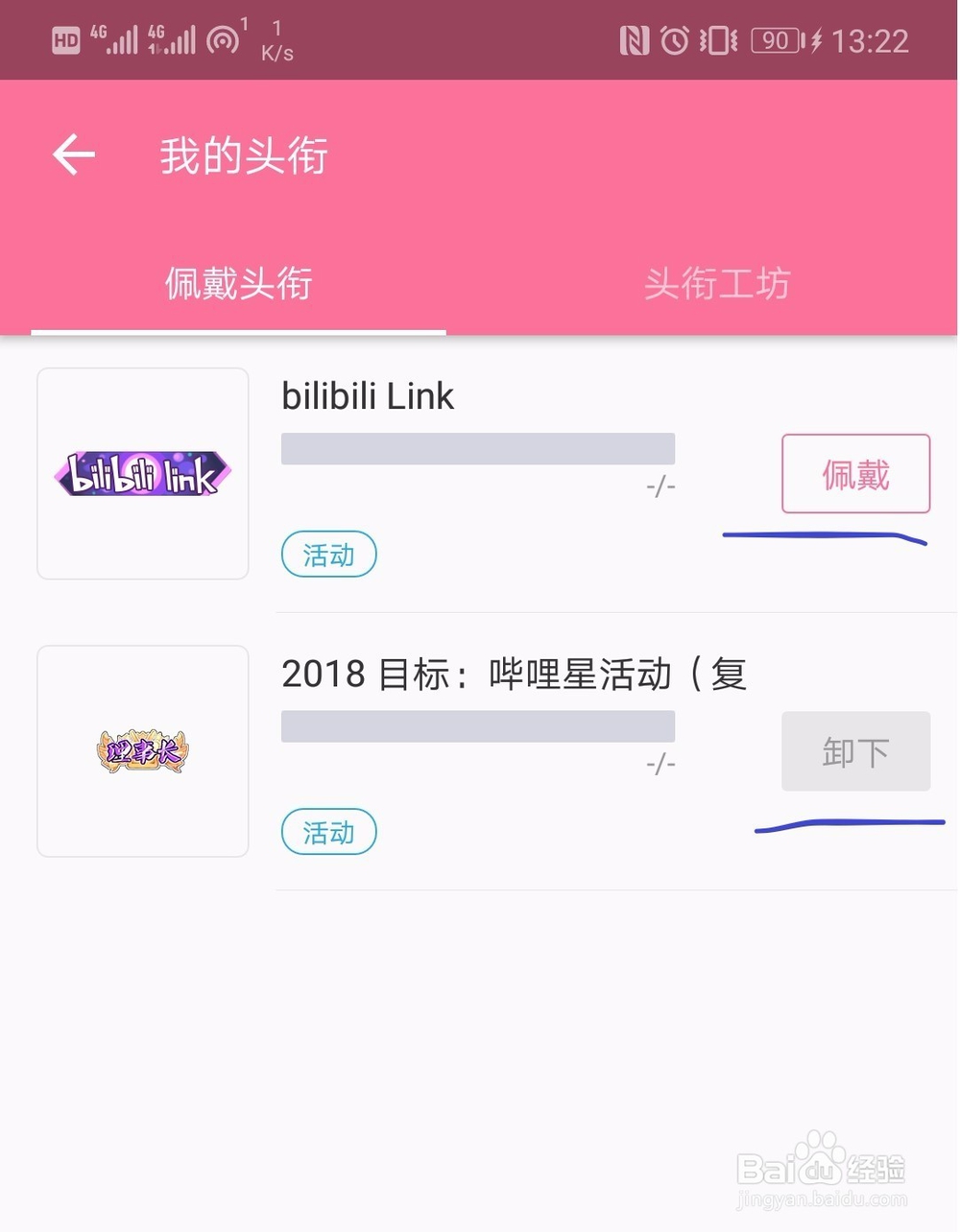Tap the alarm clock status bar icon
The width and height of the screenshot is (960, 1232).
pos(675,38)
